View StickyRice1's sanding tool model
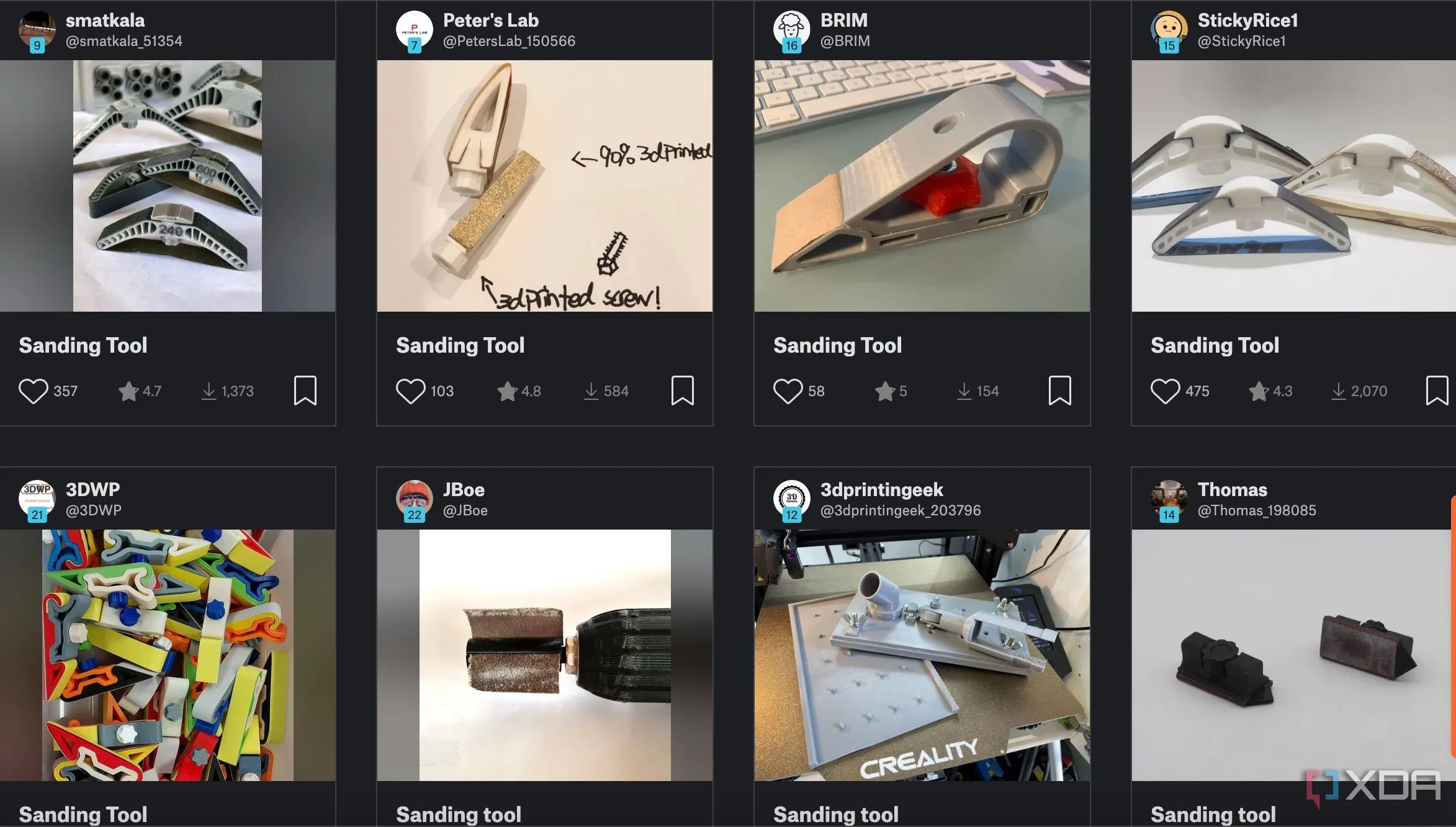This screenshot has width=1456, height=827. click(x=1293, y=186)
